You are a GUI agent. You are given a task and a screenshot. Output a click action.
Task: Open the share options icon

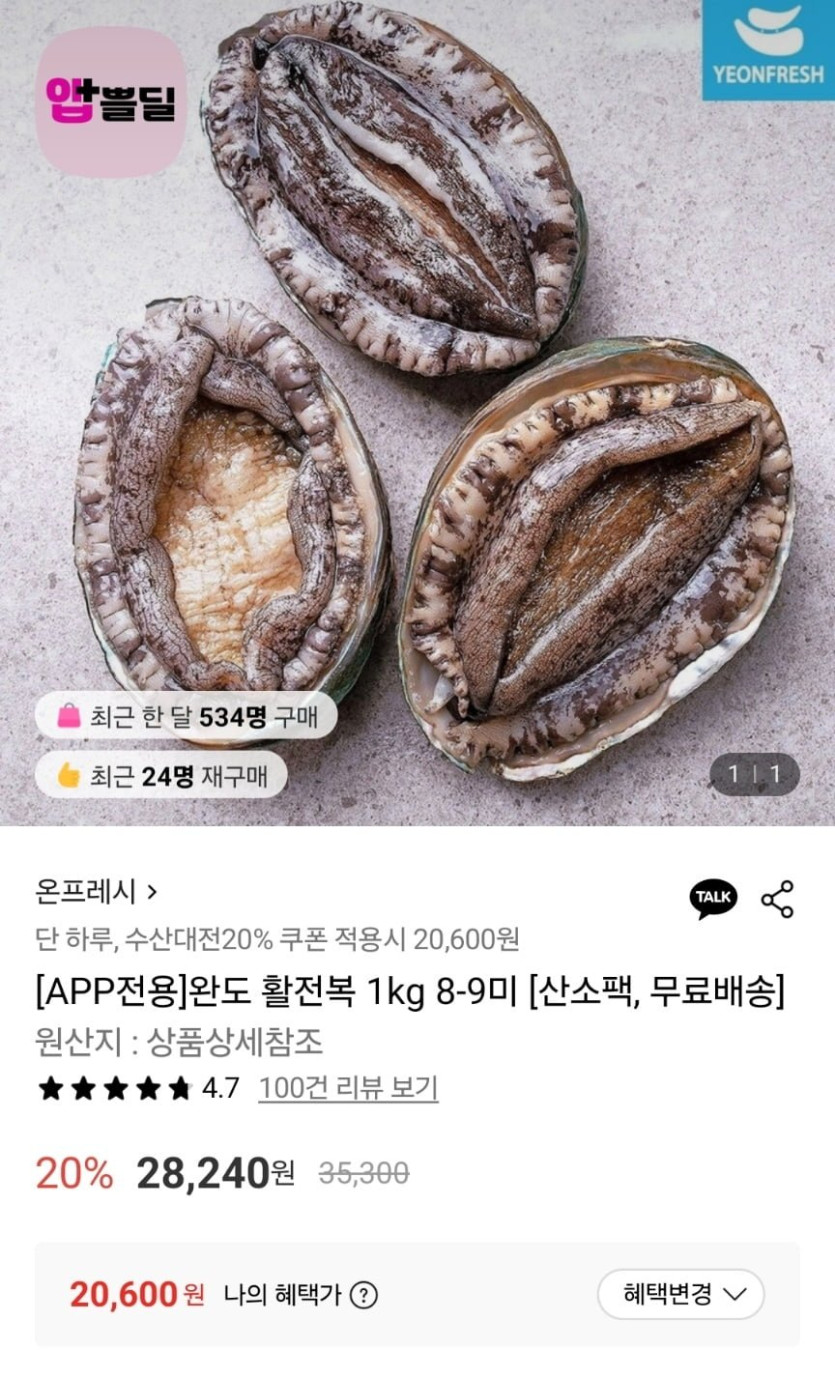click(x=777, y=899)
